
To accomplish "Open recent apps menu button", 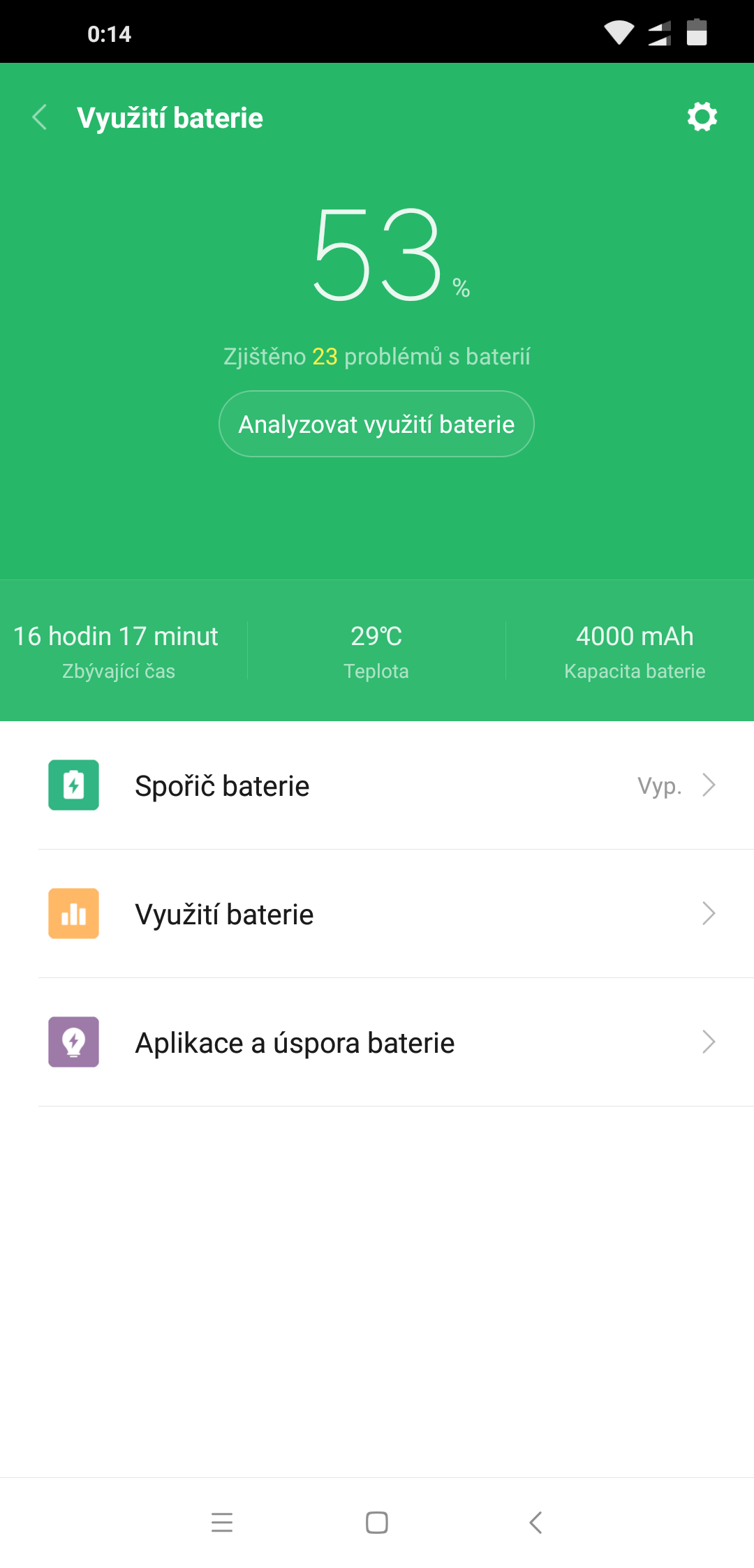I will 222,1522.
